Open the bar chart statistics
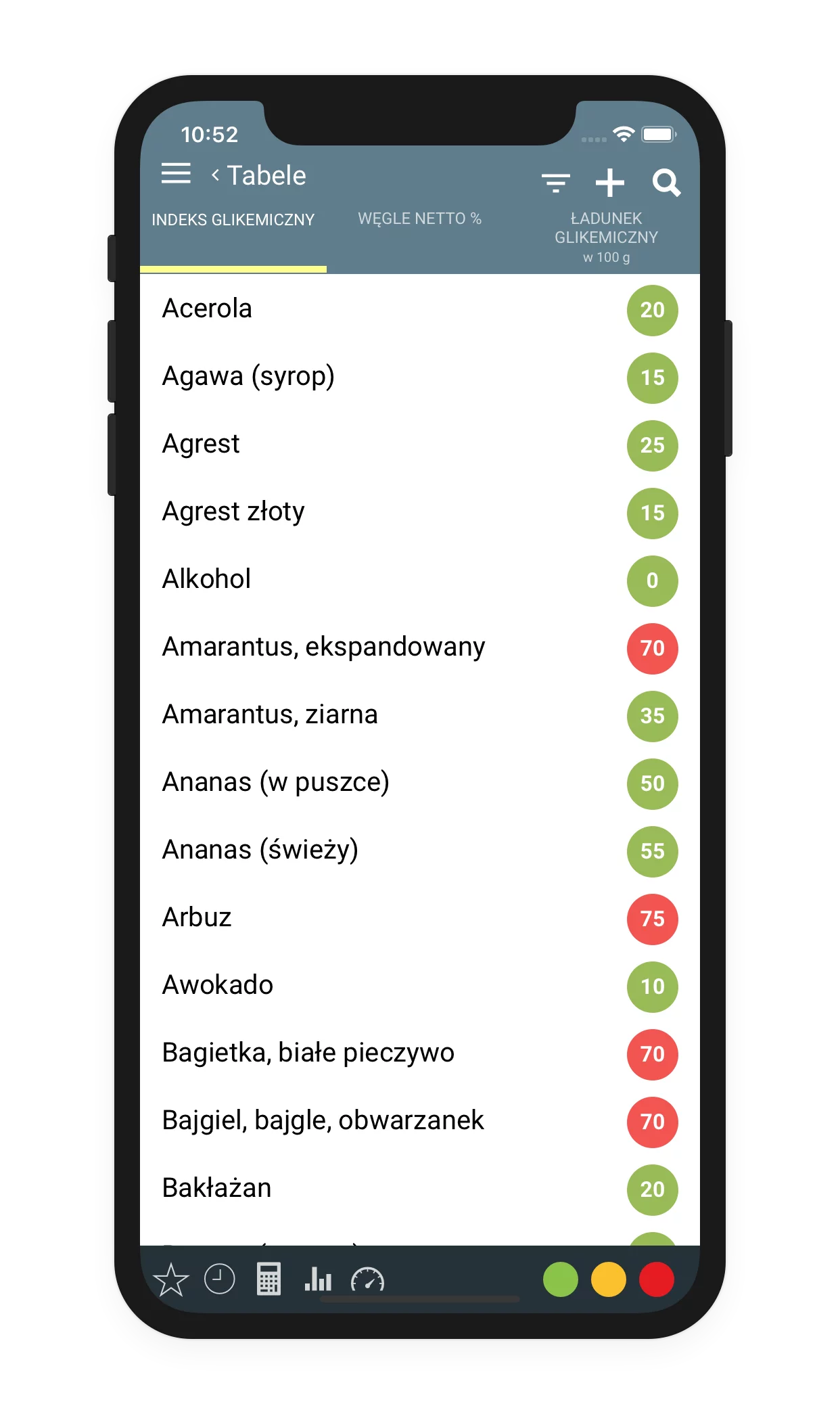Viewport: 840px width, 1410px height. pos(318,1278)
